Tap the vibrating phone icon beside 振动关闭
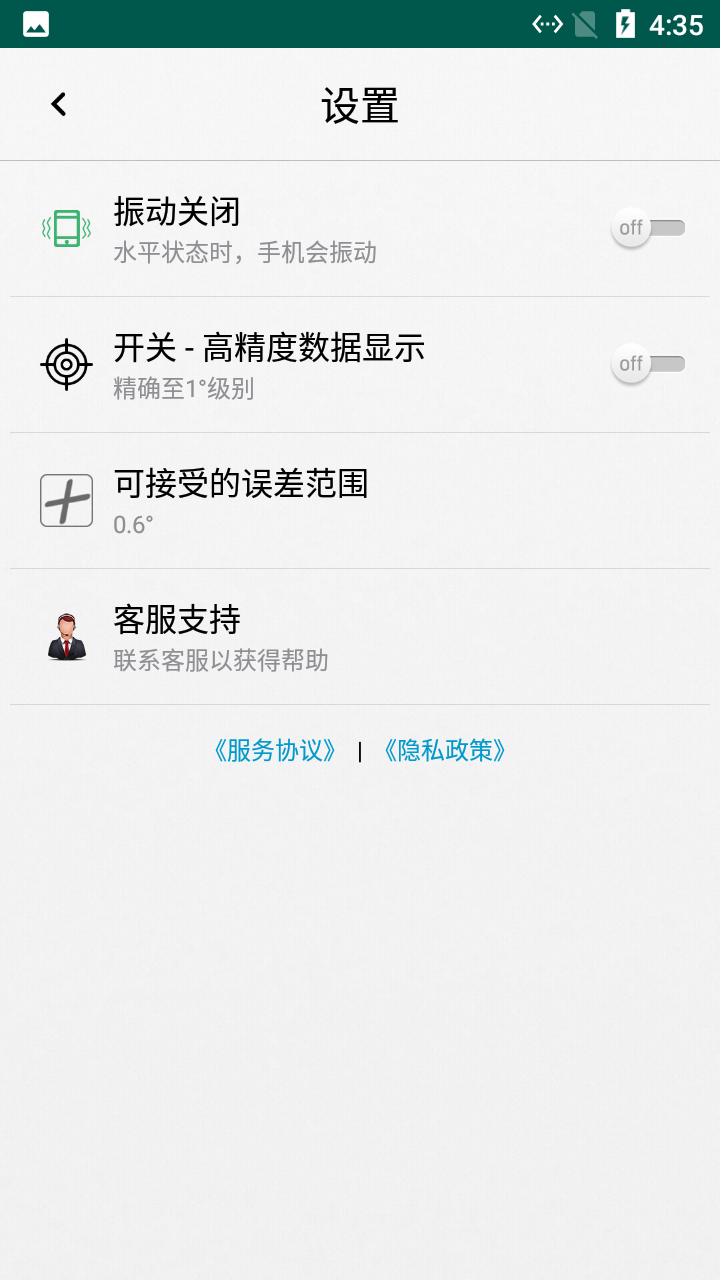 tap(66, 227)
